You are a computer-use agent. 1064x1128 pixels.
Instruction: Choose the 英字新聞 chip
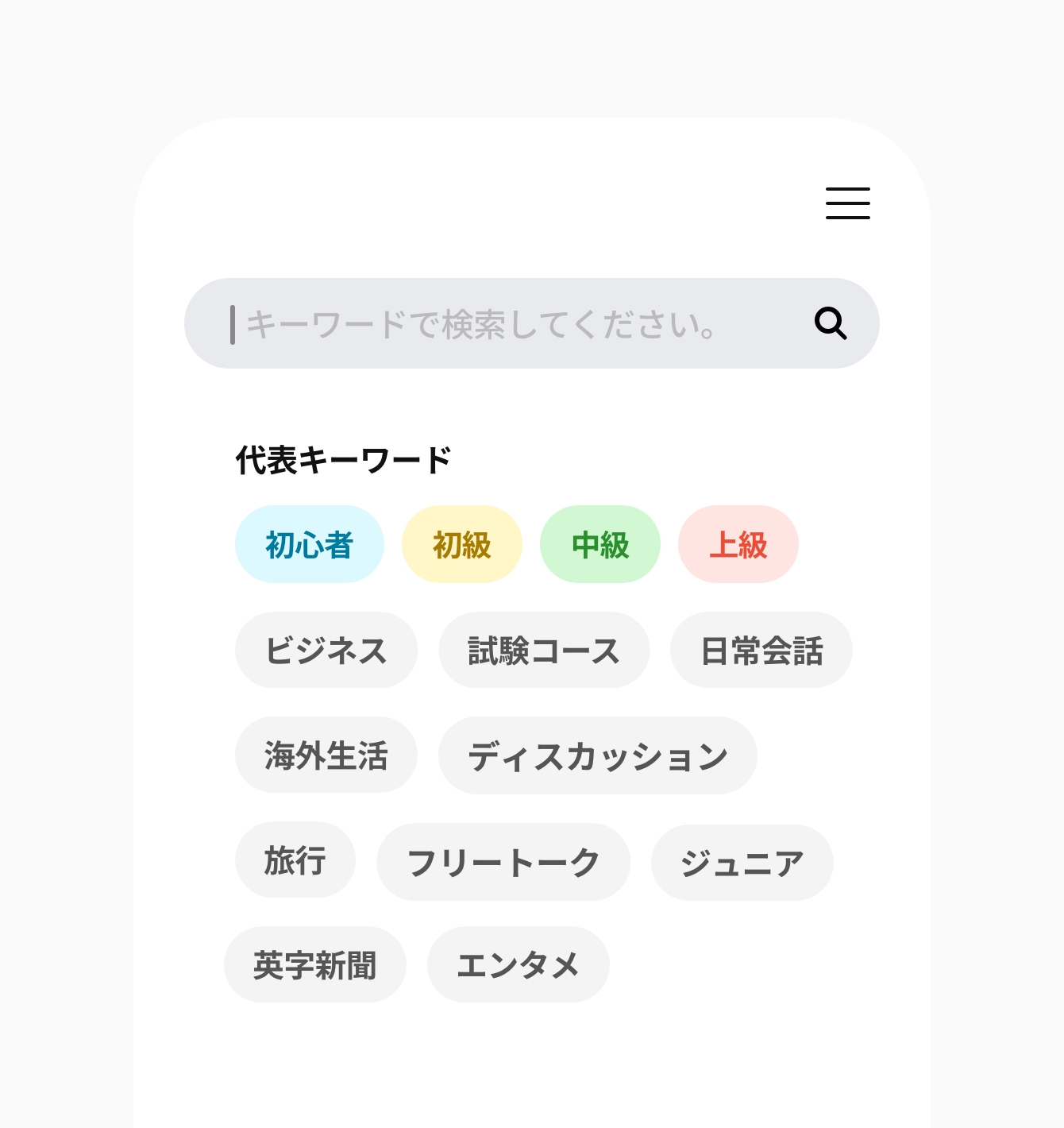pos(314,965)
